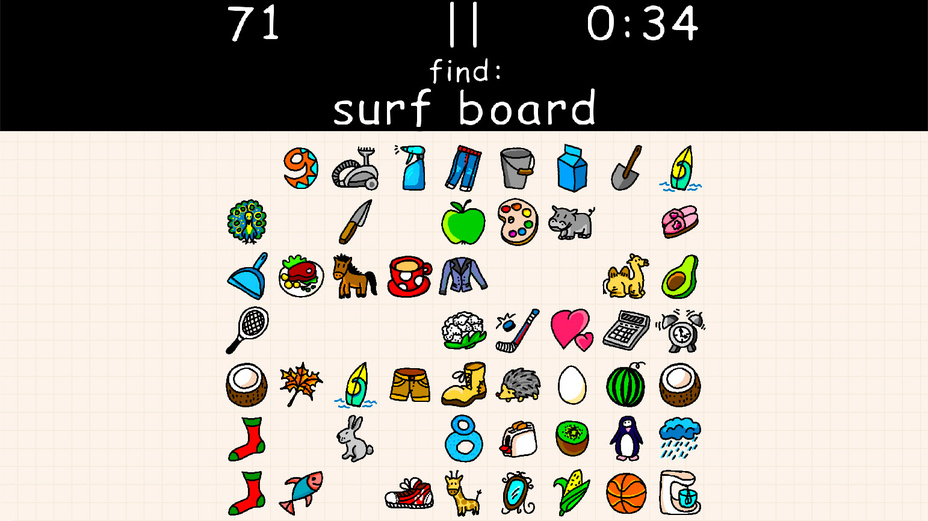
Task: Choose the watermelon
Action: coord(626,385)
